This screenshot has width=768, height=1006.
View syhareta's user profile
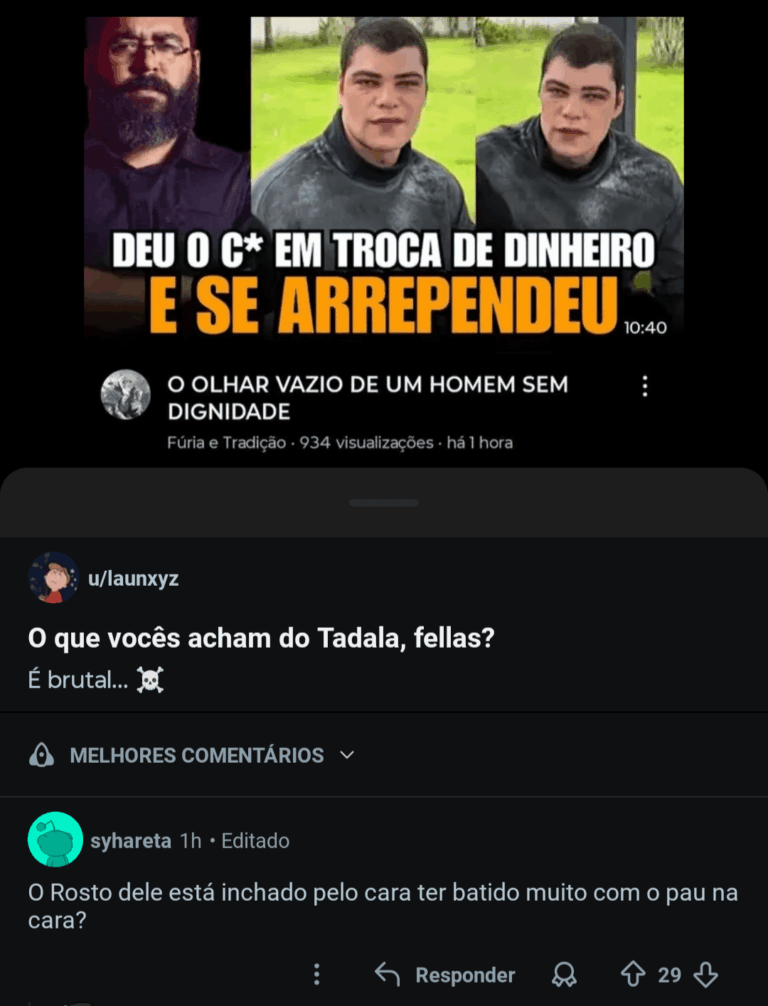coord(130,841)
